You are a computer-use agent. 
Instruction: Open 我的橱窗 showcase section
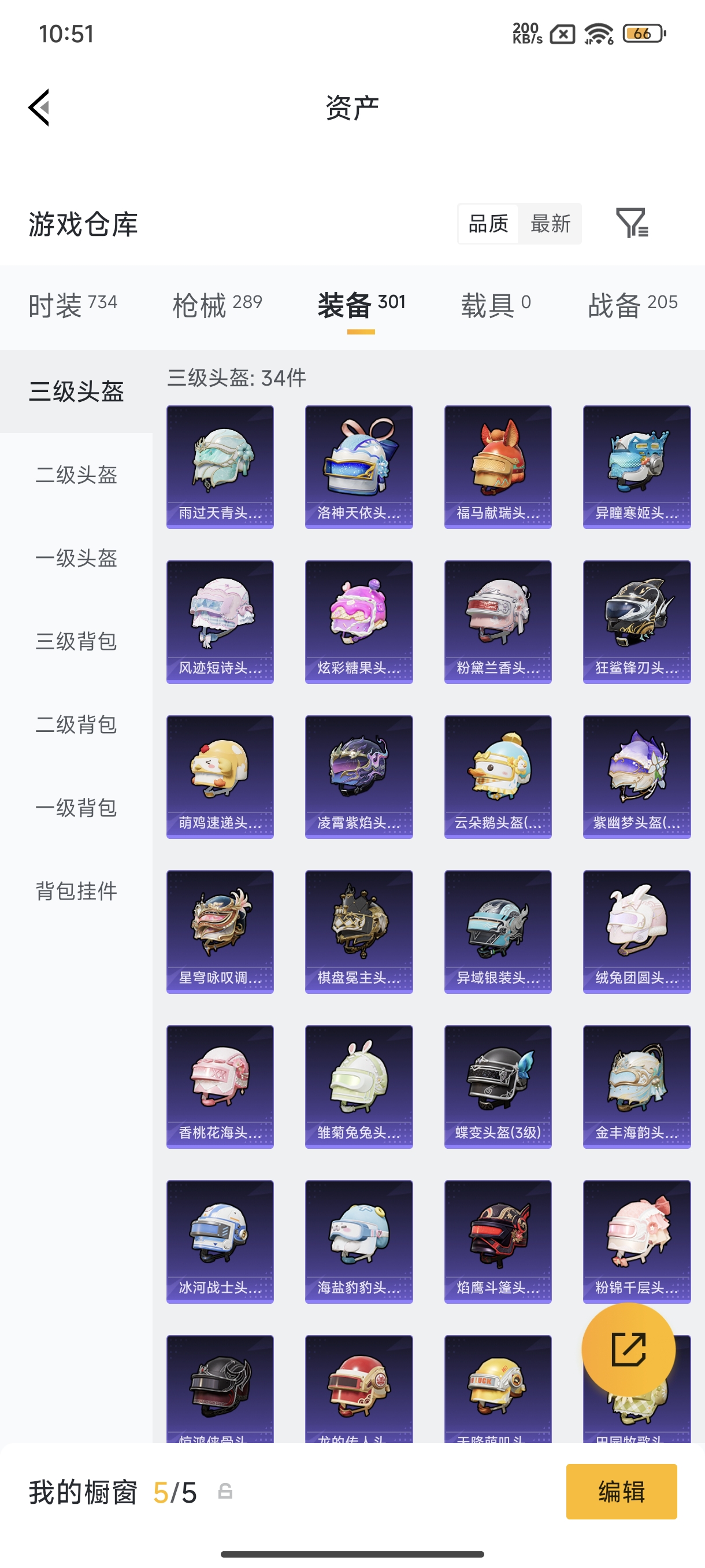tap(81, 1492)
